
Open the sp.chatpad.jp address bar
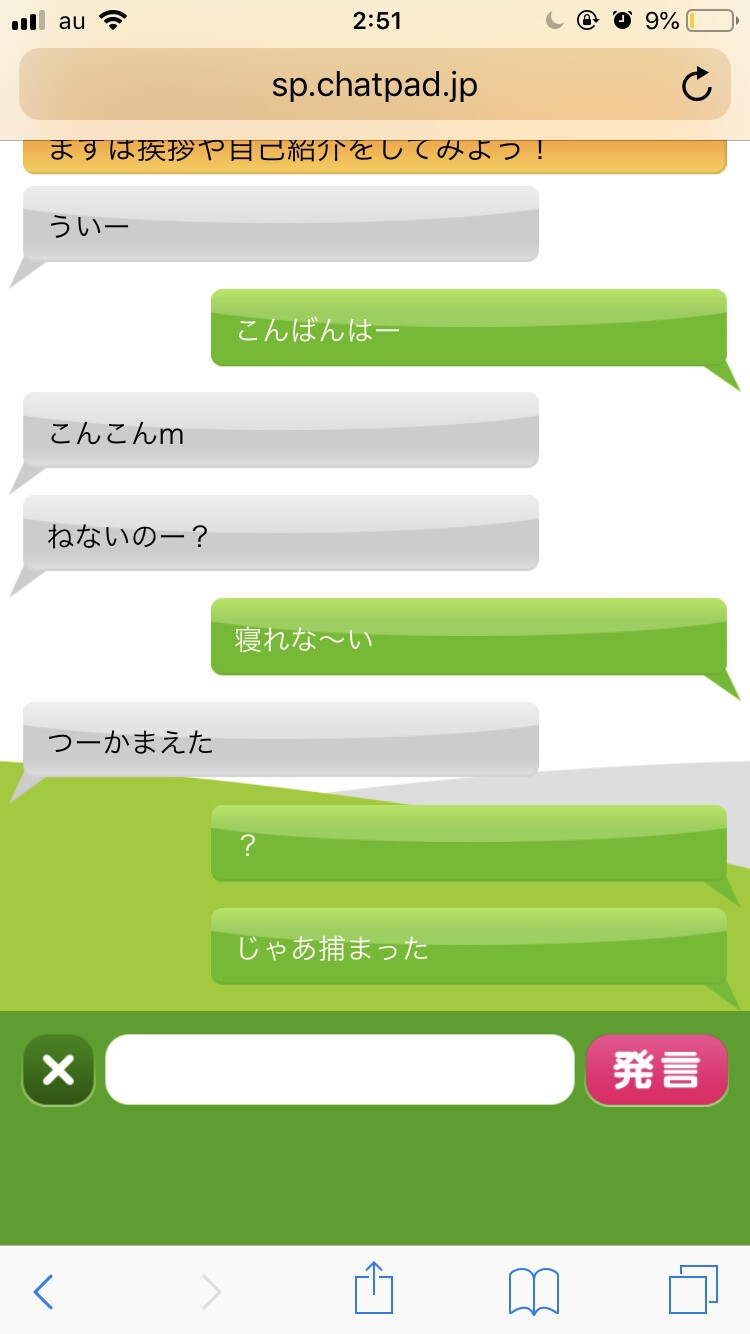coord(375,85)
